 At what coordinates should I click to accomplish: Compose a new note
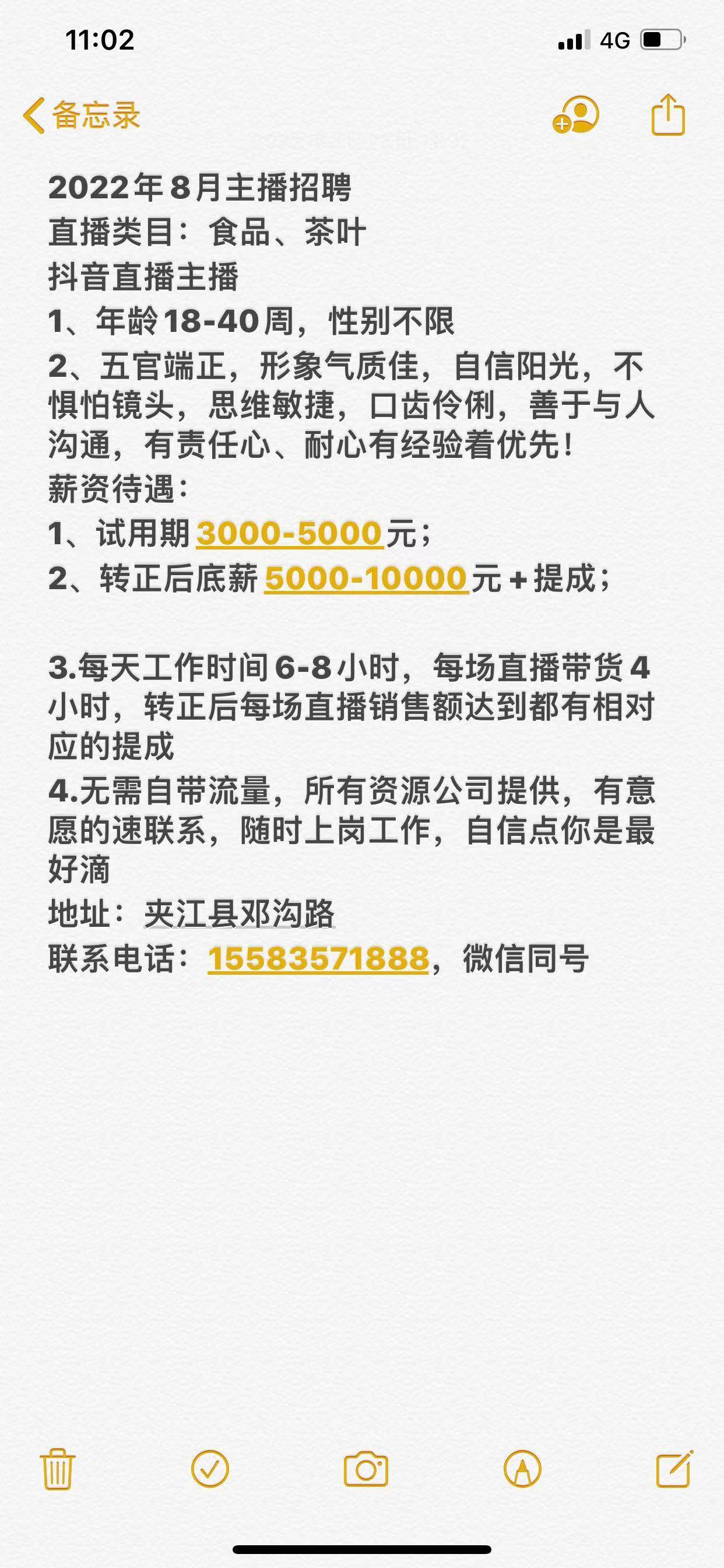click(x=674, y=1469)
